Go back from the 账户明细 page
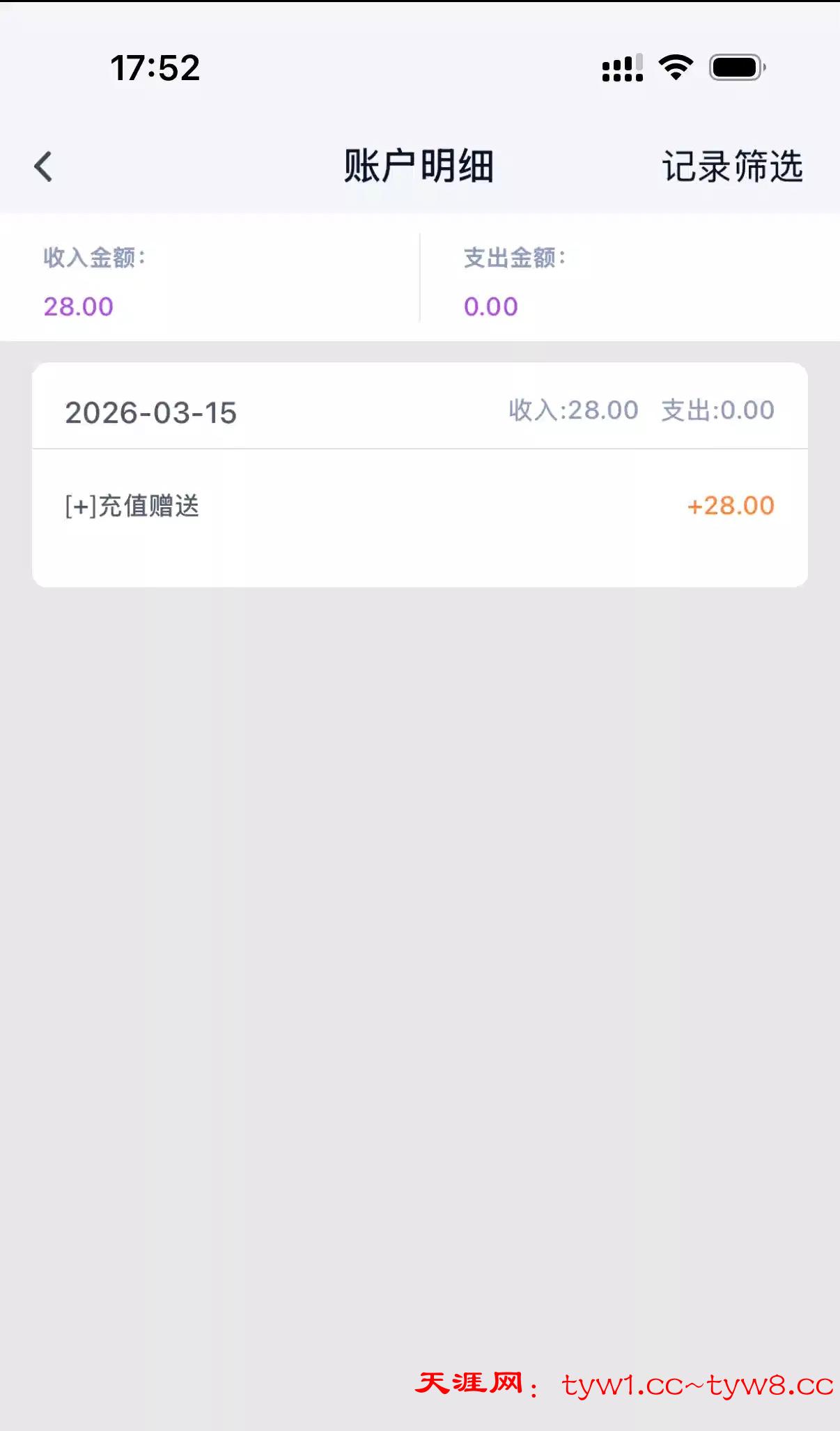840x1431 pixels. click(43, 167)
